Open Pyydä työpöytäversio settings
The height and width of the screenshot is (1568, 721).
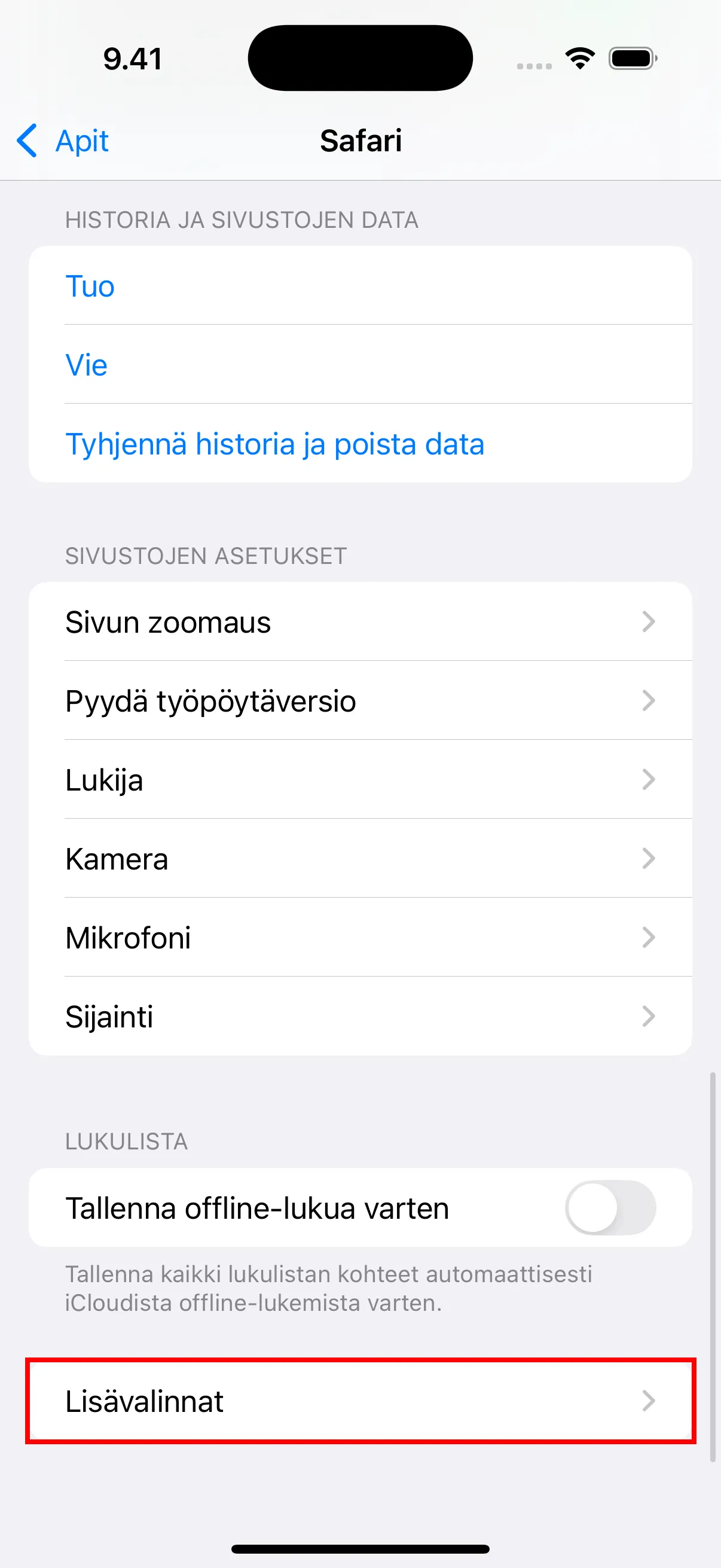pyautogui.click(x=360, y=701)
